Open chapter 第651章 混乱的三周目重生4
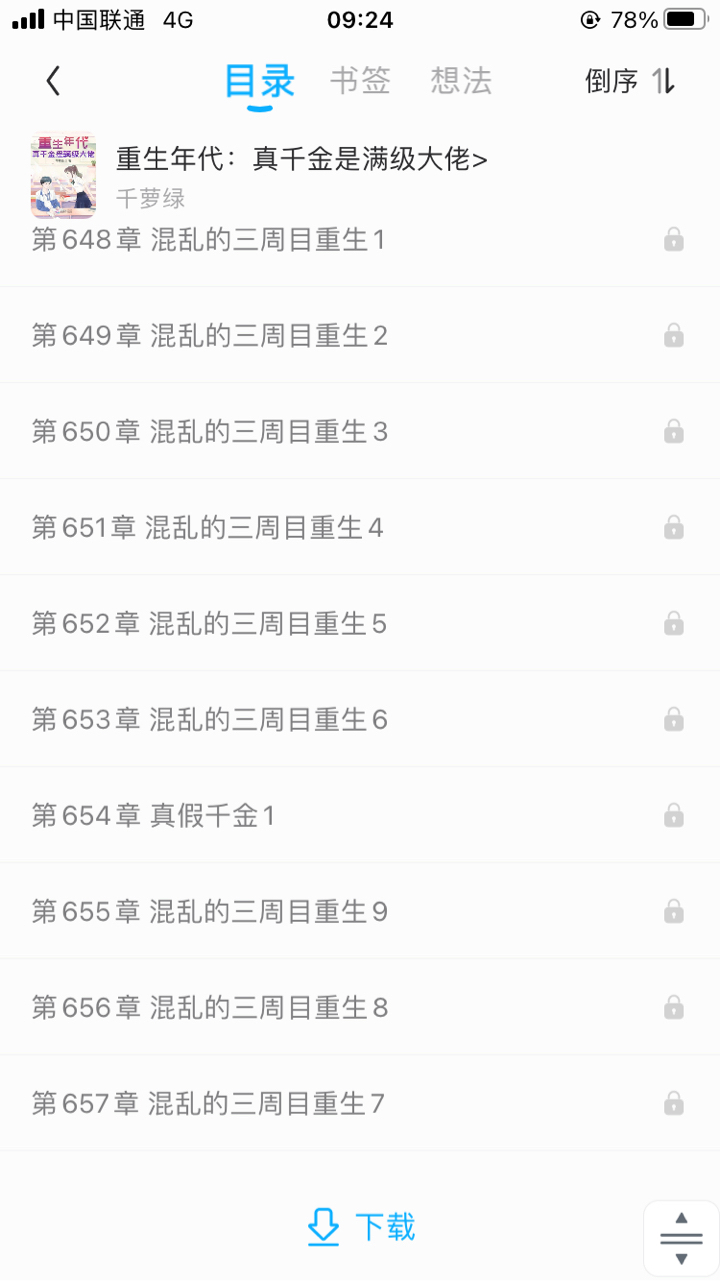Viewport: 720px width, 1281px height. tap(207, 528)
